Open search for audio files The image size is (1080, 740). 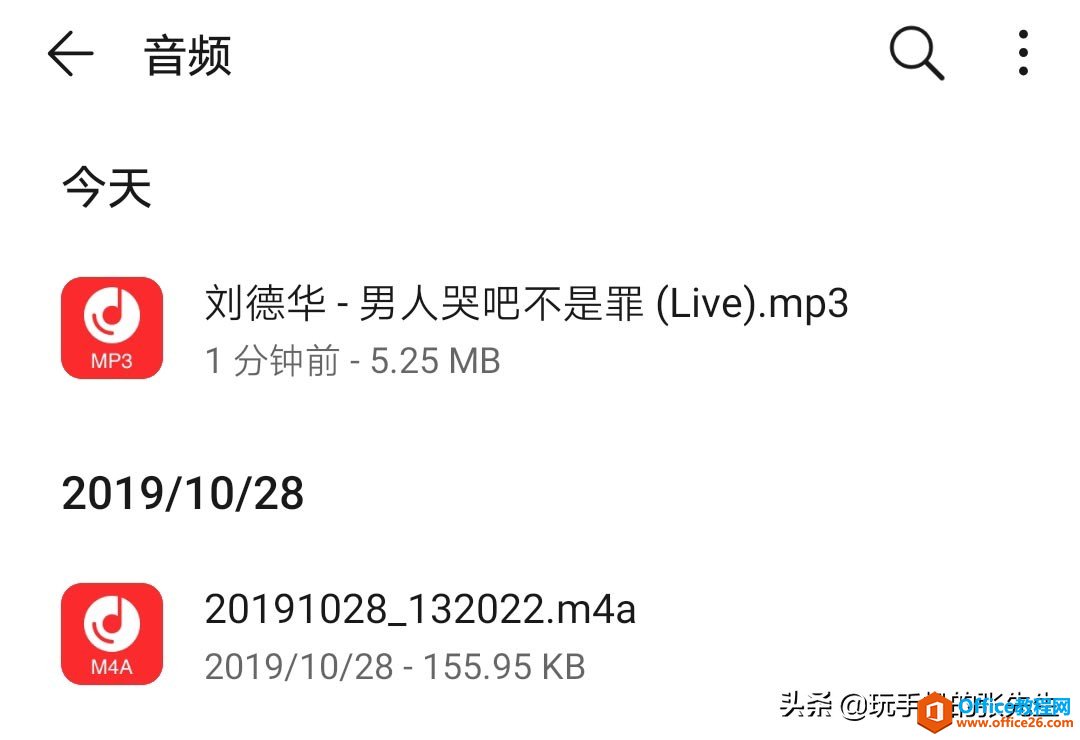(x=916, y=54)
